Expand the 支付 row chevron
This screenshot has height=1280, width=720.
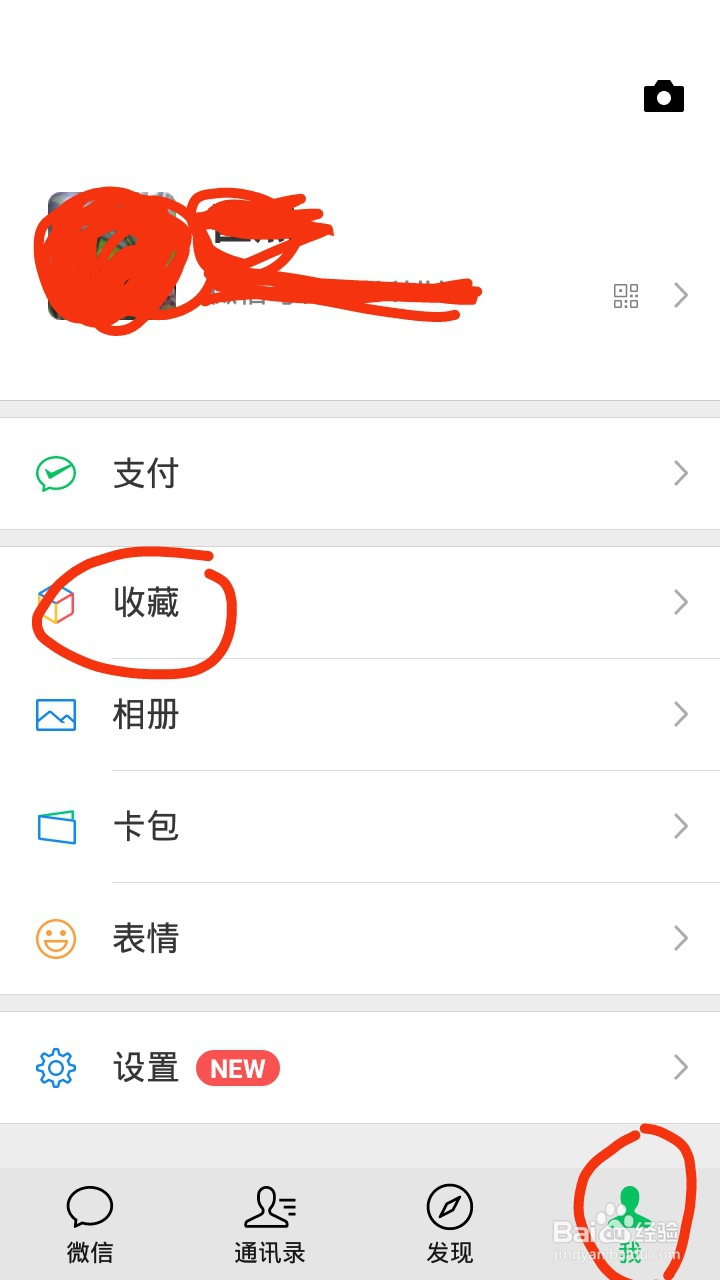(x=681, y=473)
